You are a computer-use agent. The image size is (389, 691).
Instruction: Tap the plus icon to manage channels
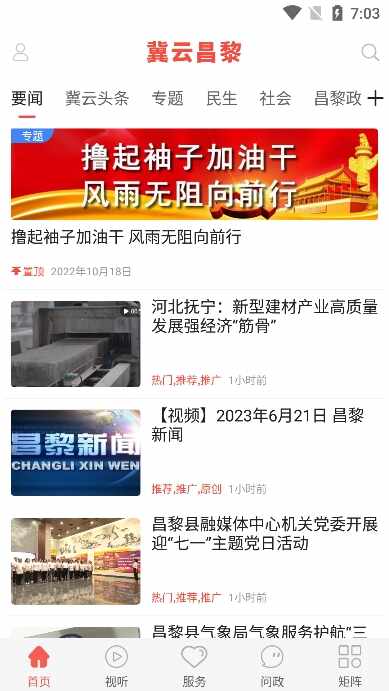coord(375,98)
